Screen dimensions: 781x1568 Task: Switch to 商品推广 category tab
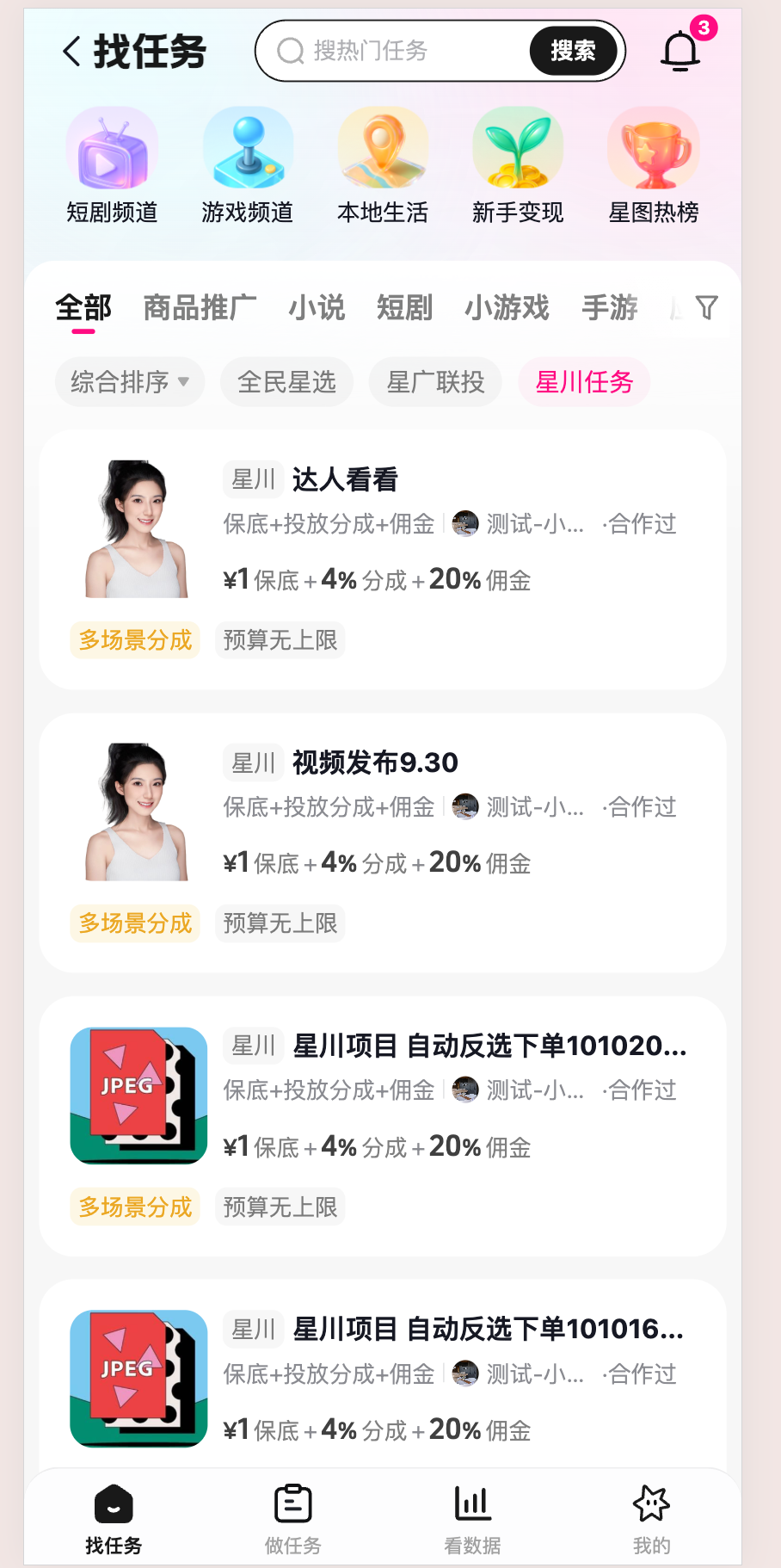pyautogui.click(x=200, y=307)
